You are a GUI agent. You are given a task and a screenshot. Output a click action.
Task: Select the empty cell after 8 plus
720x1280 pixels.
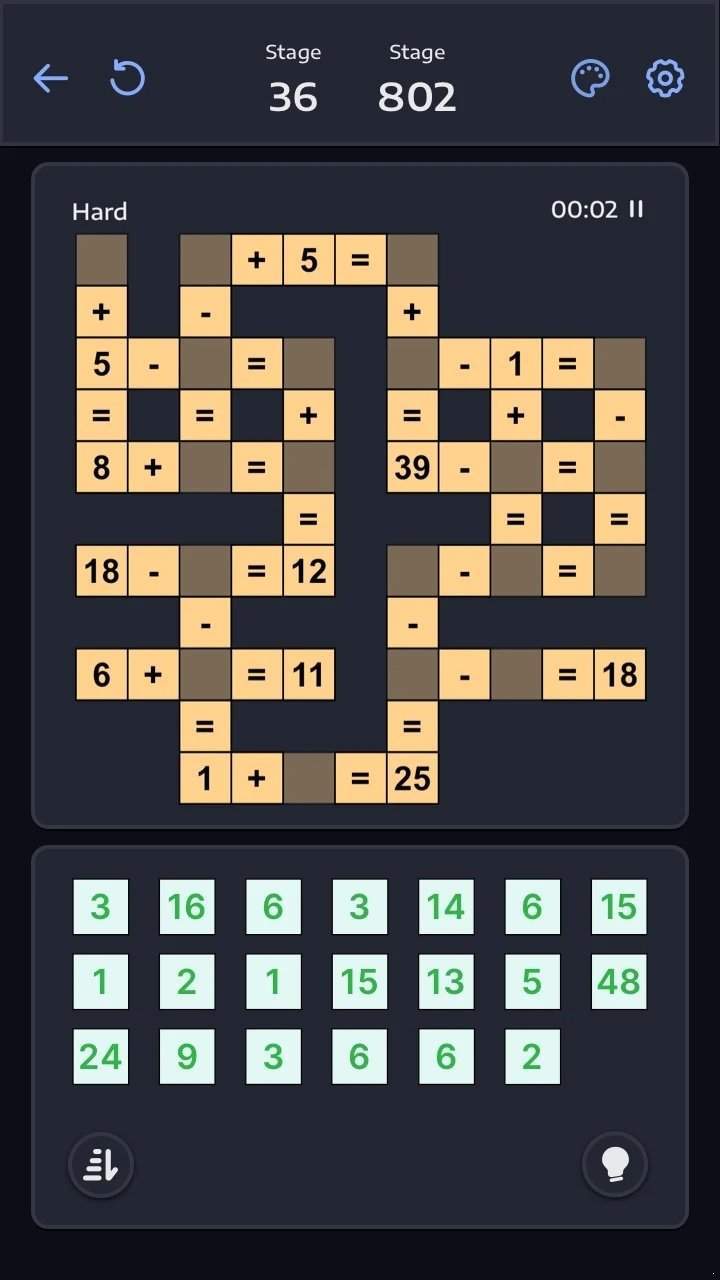click(x=205, y=467)
